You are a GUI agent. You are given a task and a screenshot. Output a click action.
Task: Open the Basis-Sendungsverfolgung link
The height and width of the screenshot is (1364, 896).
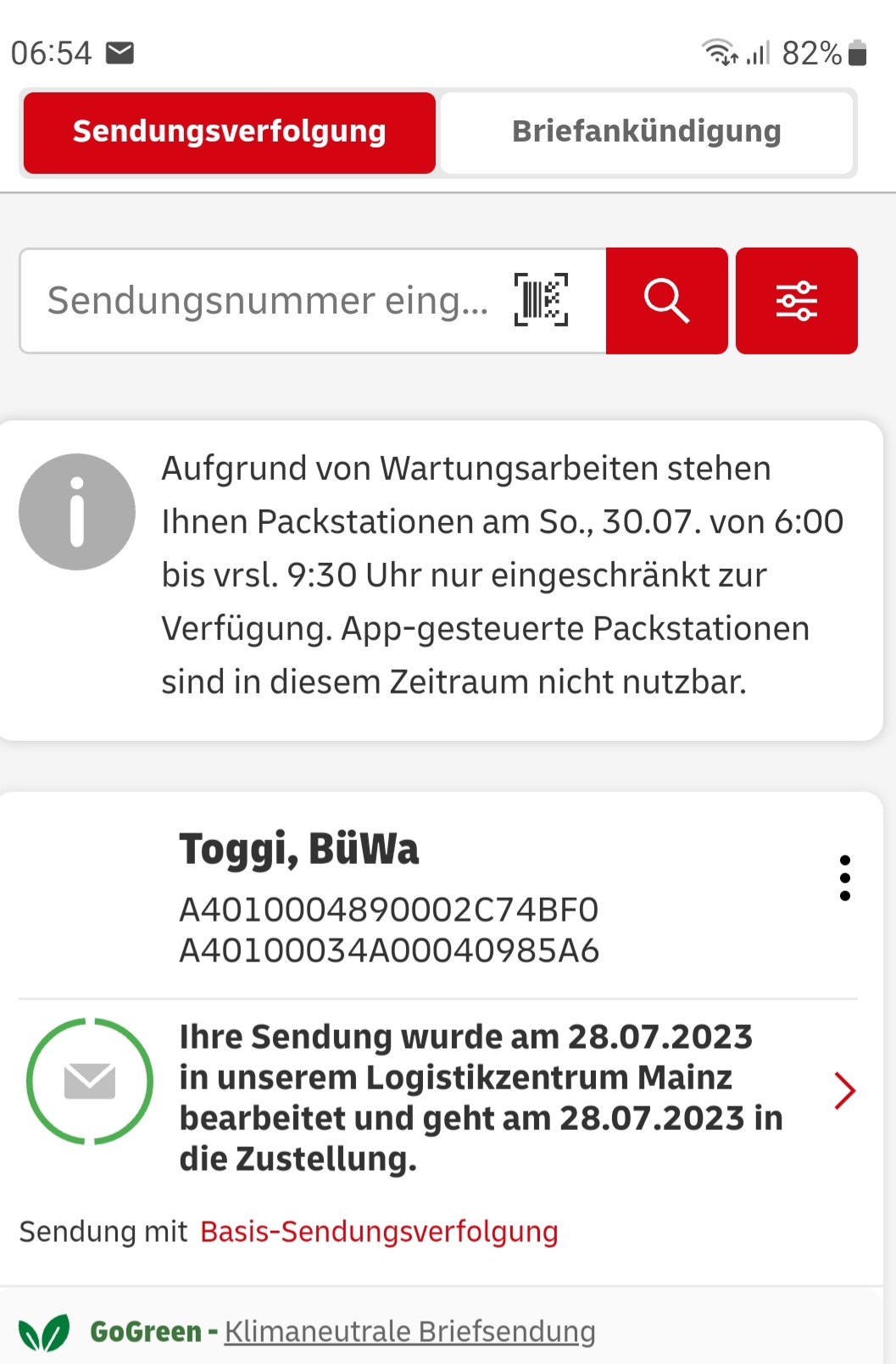[379, 1232]
